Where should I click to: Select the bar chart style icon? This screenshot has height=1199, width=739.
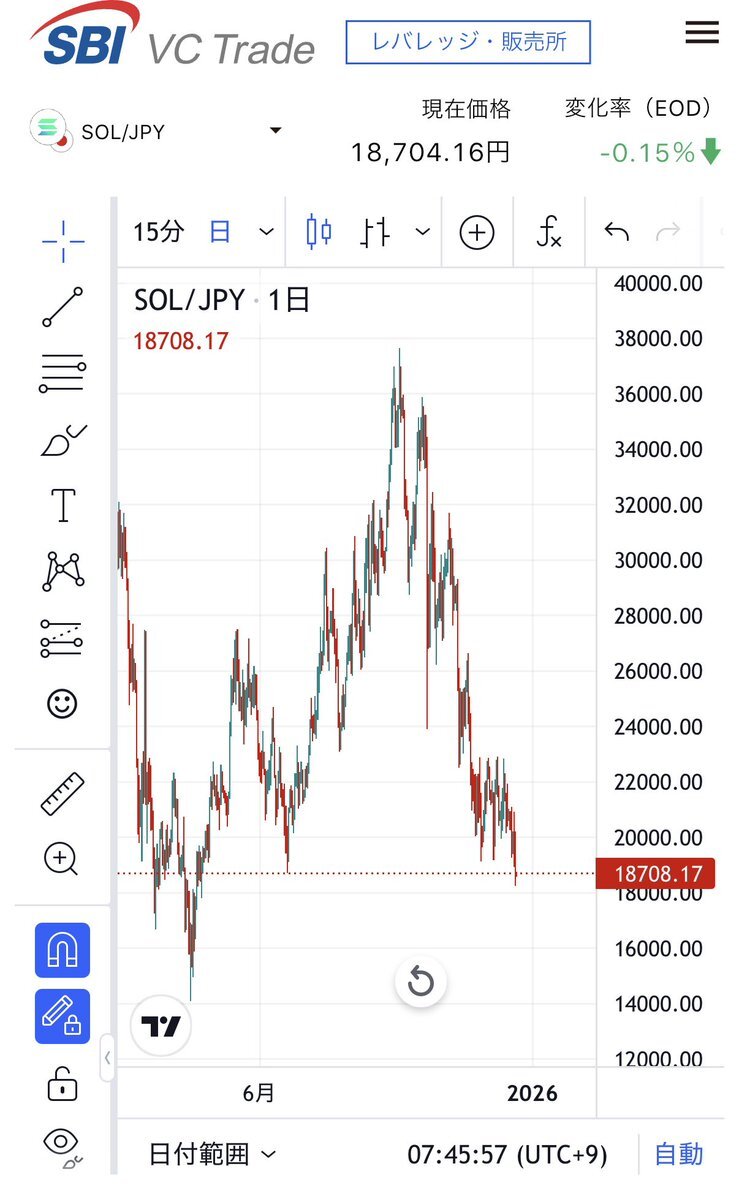pos(375,232)
